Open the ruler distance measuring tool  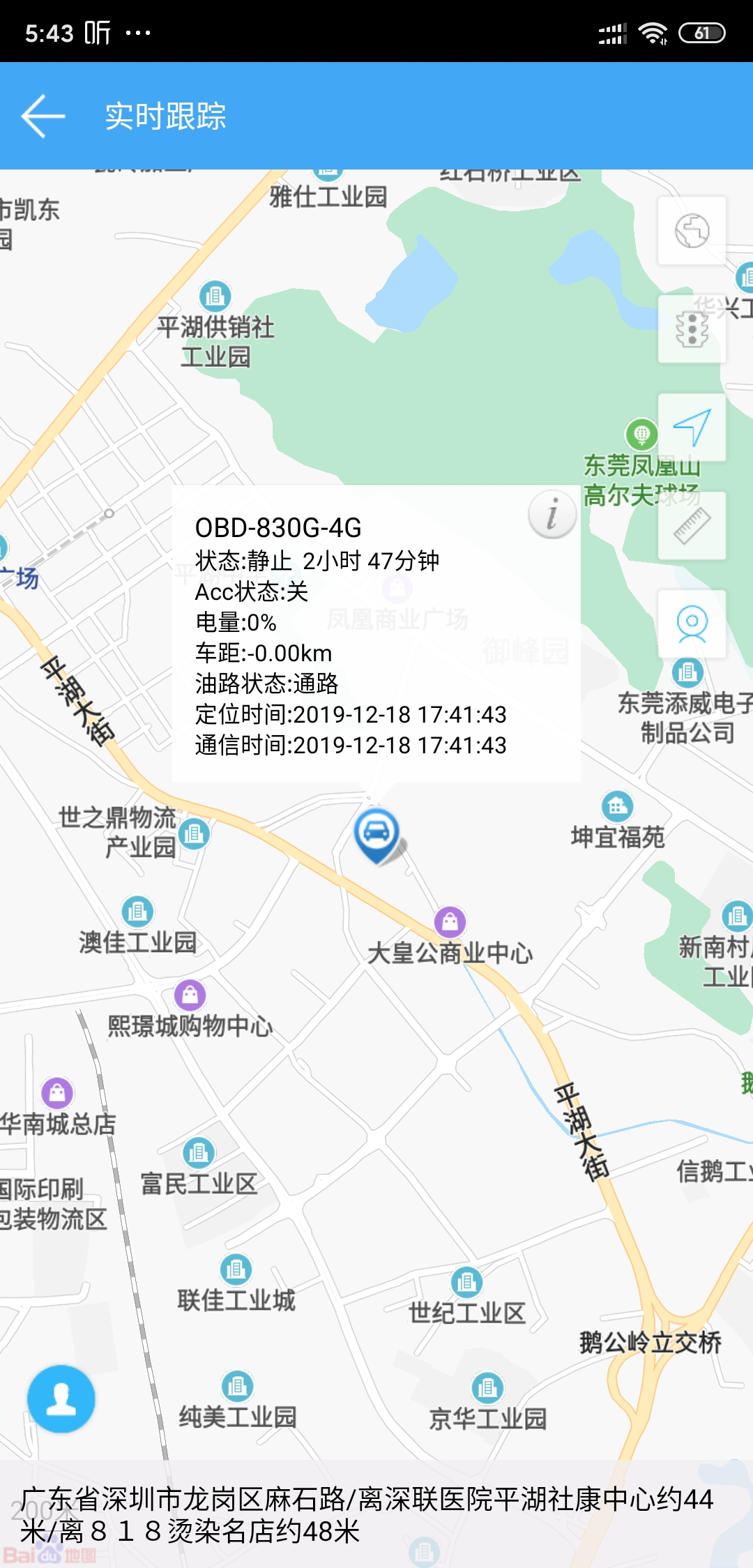692,526
